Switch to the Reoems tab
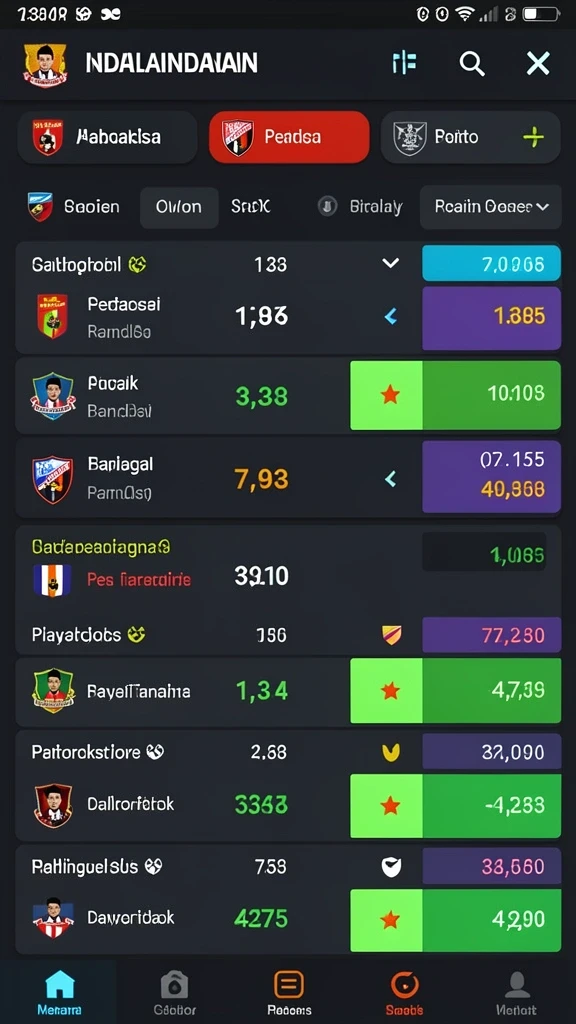This screenshot has width=576, height=1024. click(x=289, y=993)
